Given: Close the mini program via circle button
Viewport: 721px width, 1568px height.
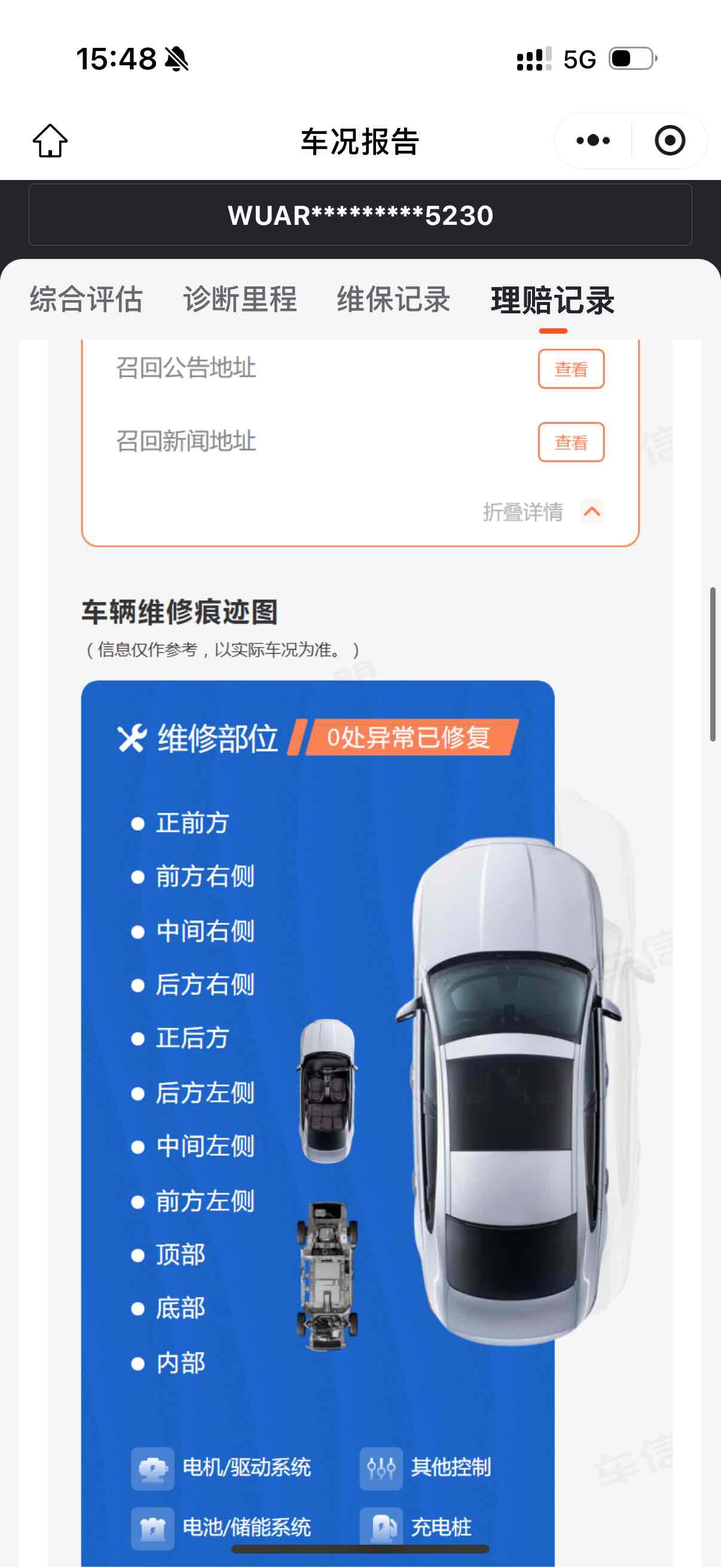Looking at the screenshot, I should pyautogui.click(x=670, y=141).
